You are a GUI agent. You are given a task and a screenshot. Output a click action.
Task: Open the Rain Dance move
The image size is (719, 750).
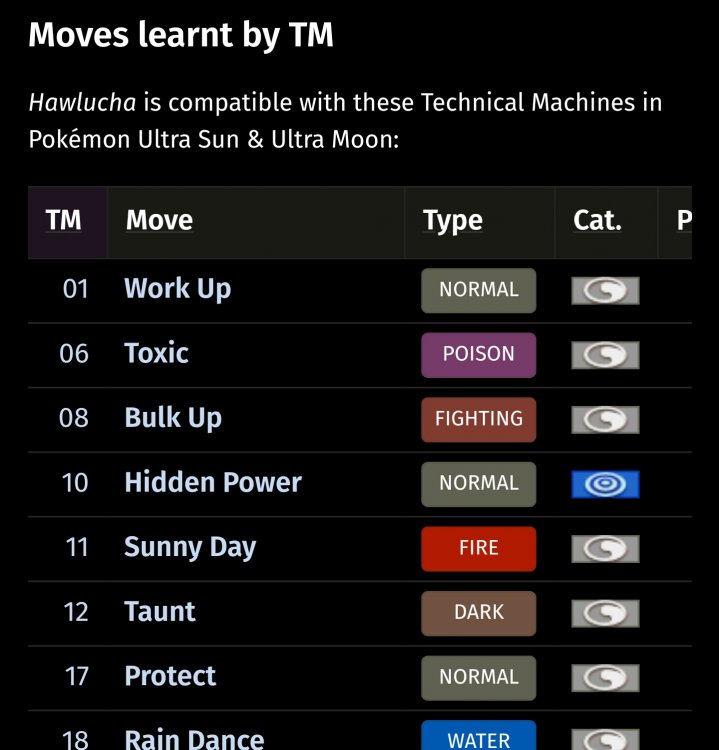[193, 739]
